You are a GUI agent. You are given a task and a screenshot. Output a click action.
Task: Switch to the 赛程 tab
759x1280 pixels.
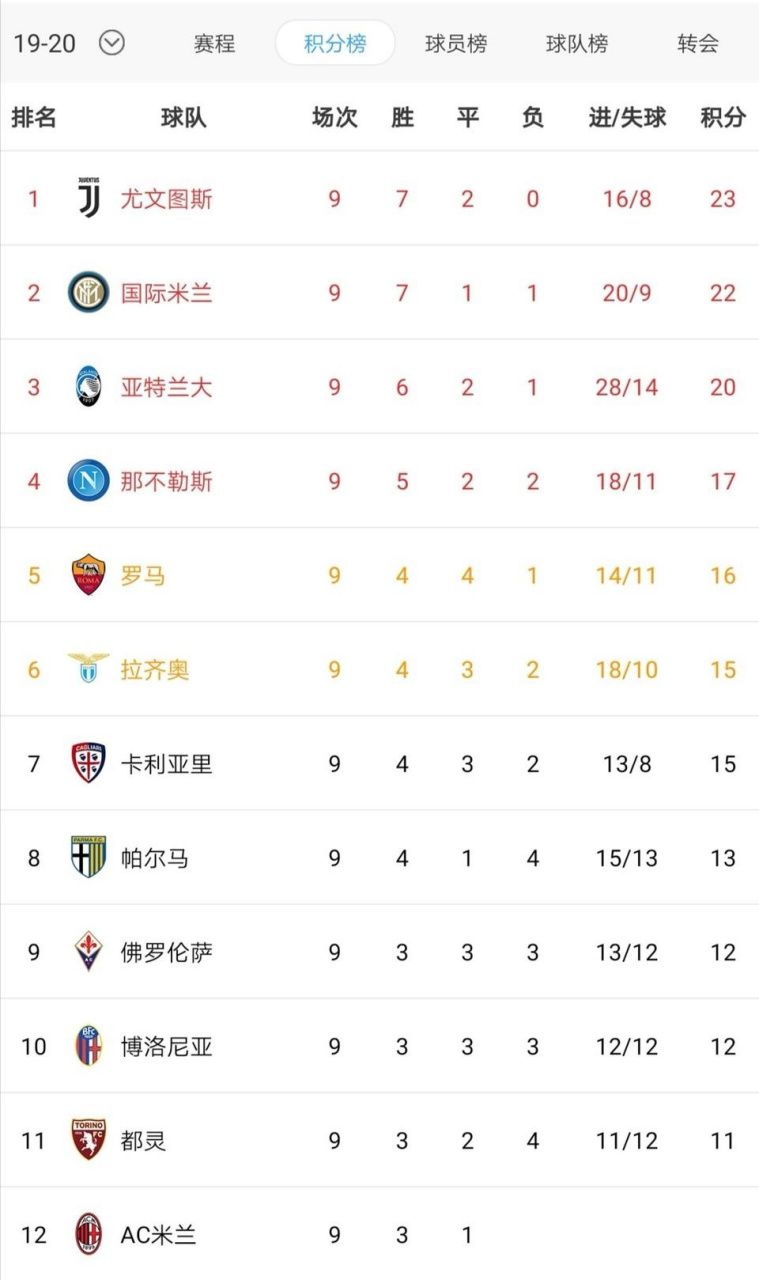pyautogui.click(x=214, y=43)
